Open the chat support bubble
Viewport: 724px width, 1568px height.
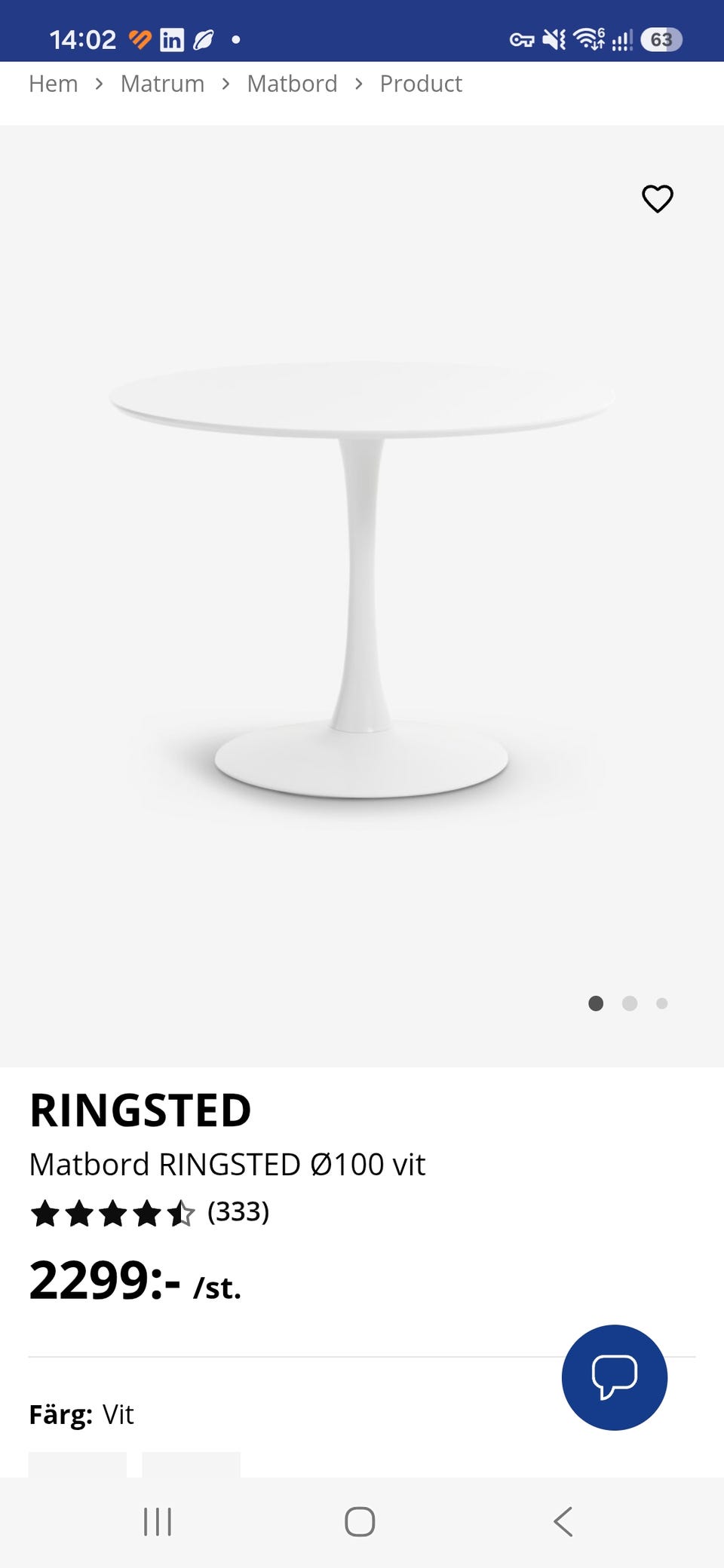(615, 1377)
